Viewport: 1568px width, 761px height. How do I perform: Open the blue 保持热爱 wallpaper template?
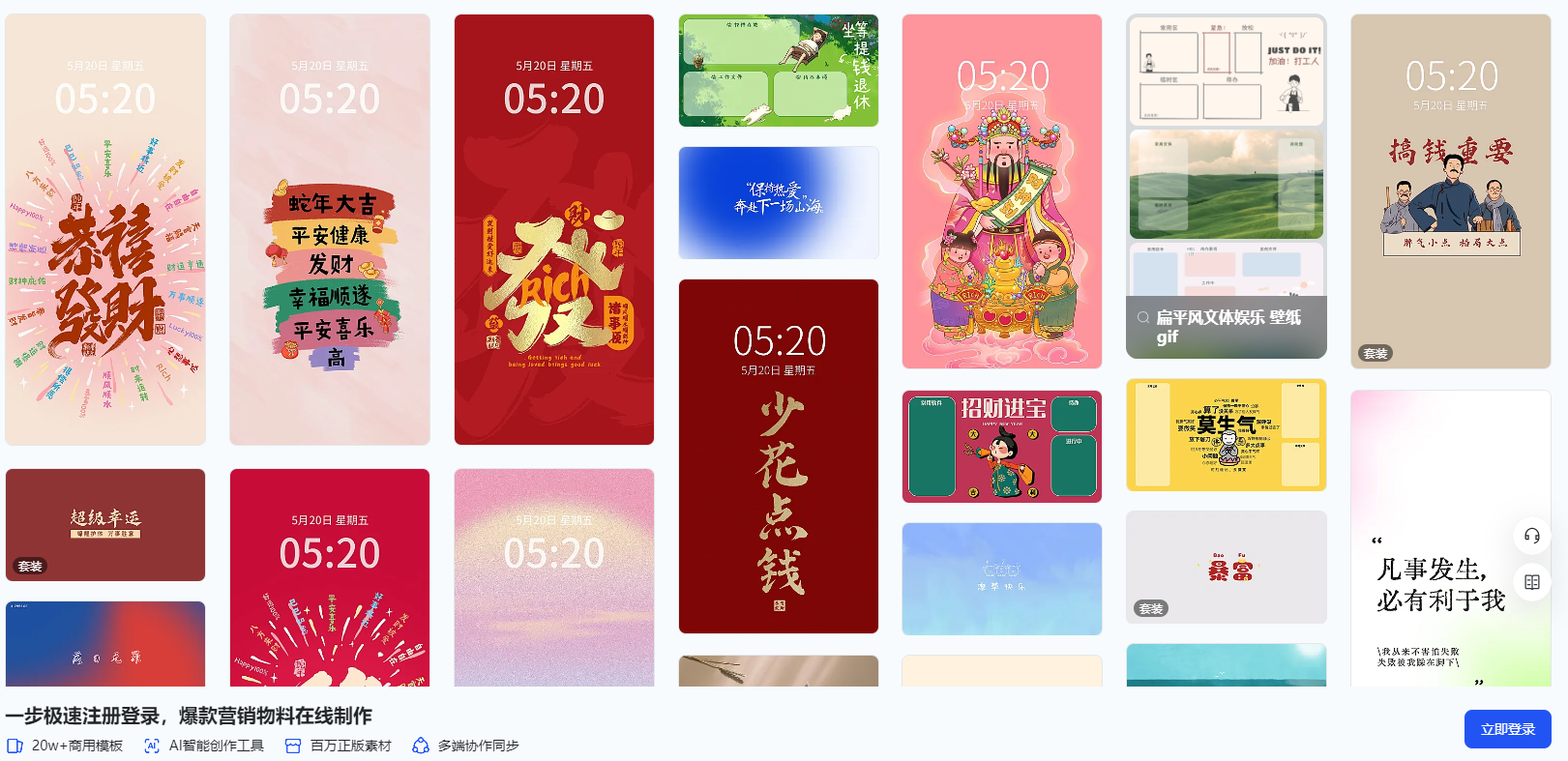click(779, 203)
